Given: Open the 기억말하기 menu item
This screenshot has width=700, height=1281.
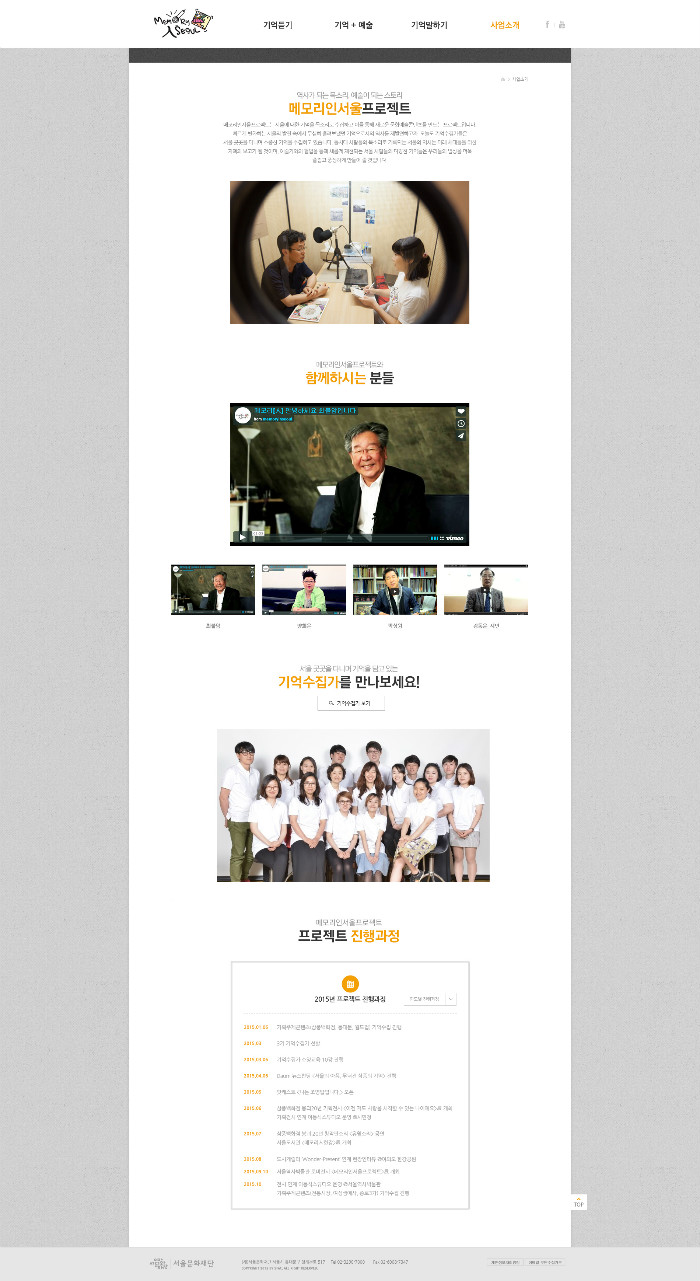Looking at the screenshot, I should point(429,25).
